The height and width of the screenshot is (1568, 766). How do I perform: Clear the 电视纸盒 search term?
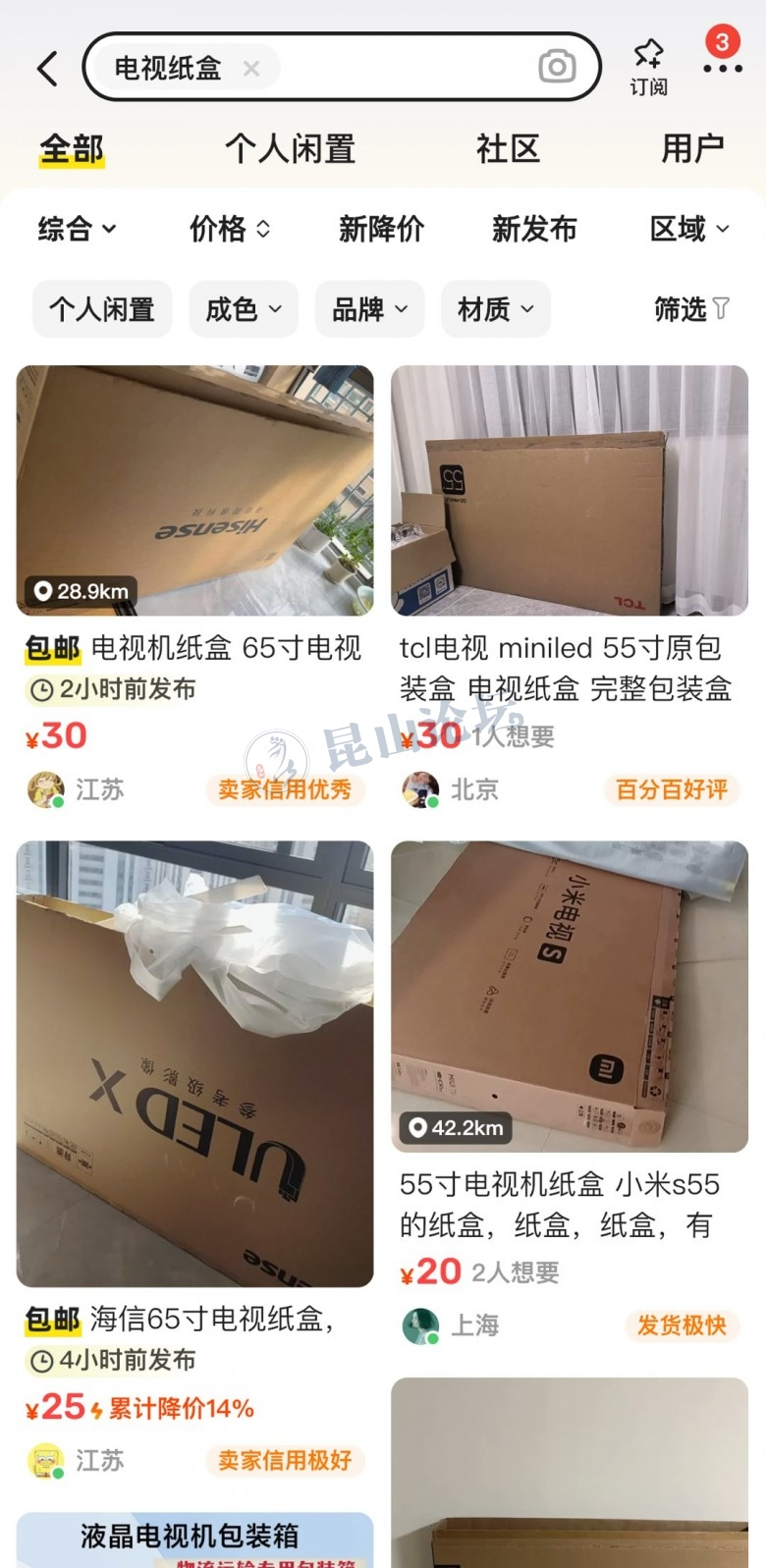tap(251, 69)
